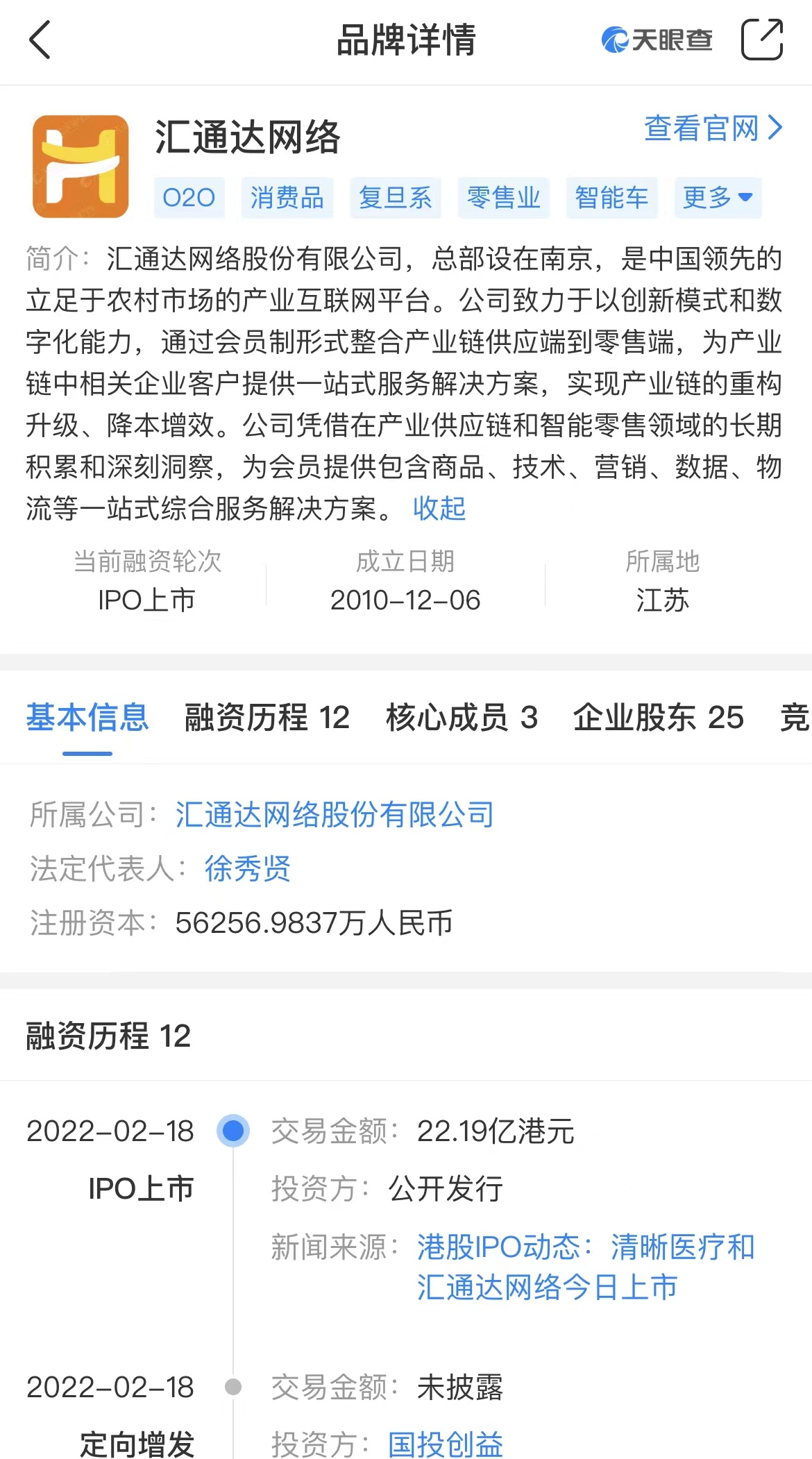Open 查看官网 official website link
The width and height of the screenshot is (812, 1459).
point(713,128)
